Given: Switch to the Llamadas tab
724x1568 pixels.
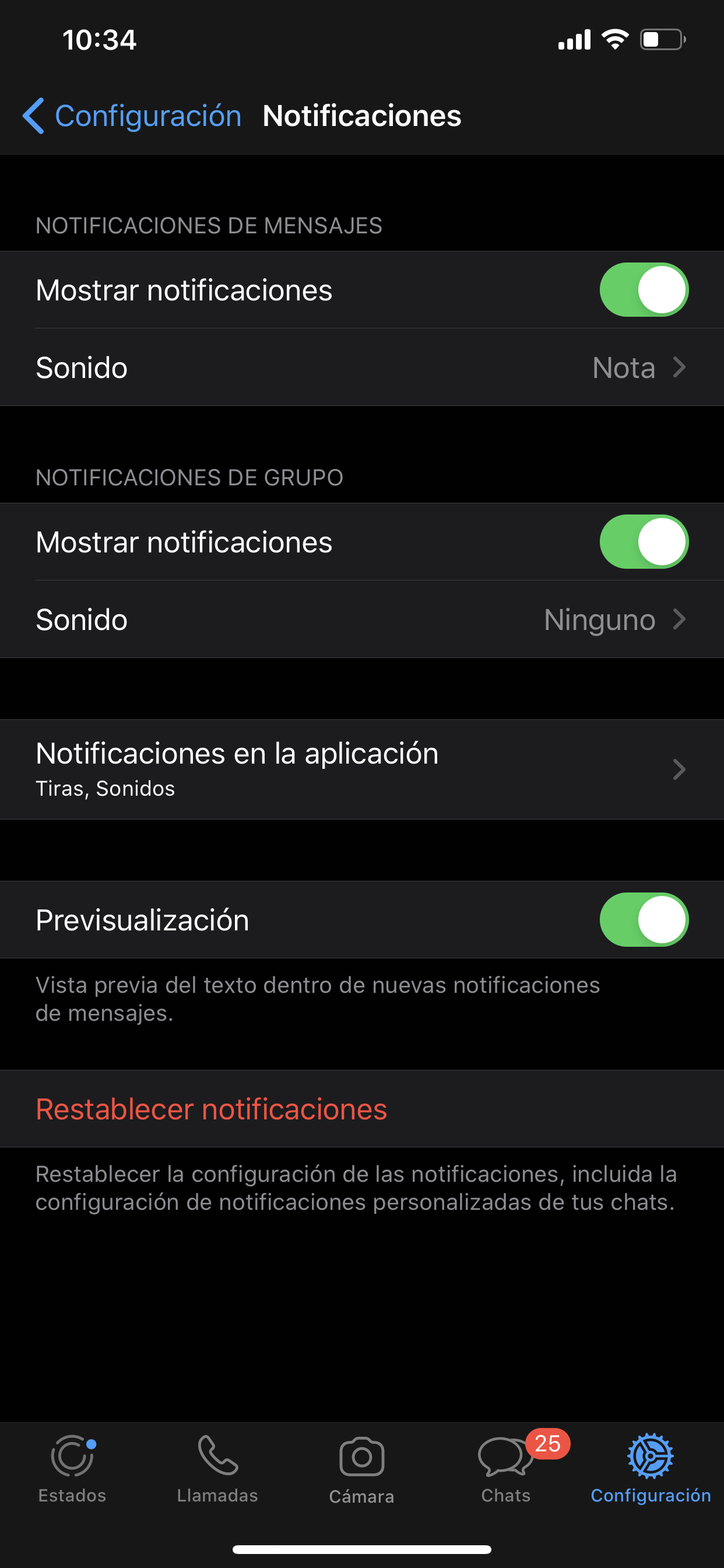Looking at the screenshot, I should coord(217,1468).
